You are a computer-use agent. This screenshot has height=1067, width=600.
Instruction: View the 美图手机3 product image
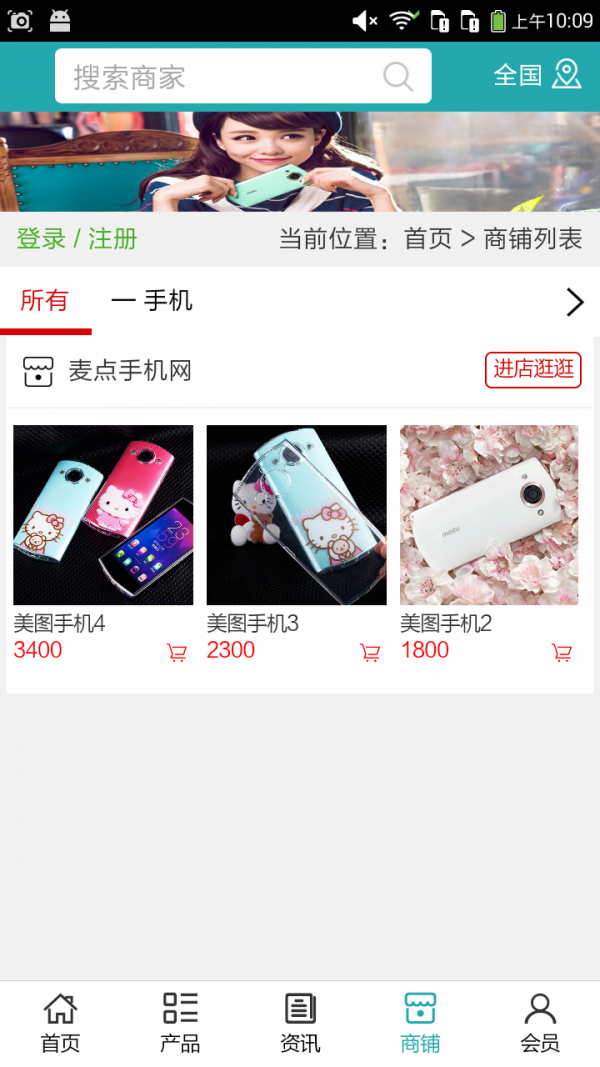[296, 515]
